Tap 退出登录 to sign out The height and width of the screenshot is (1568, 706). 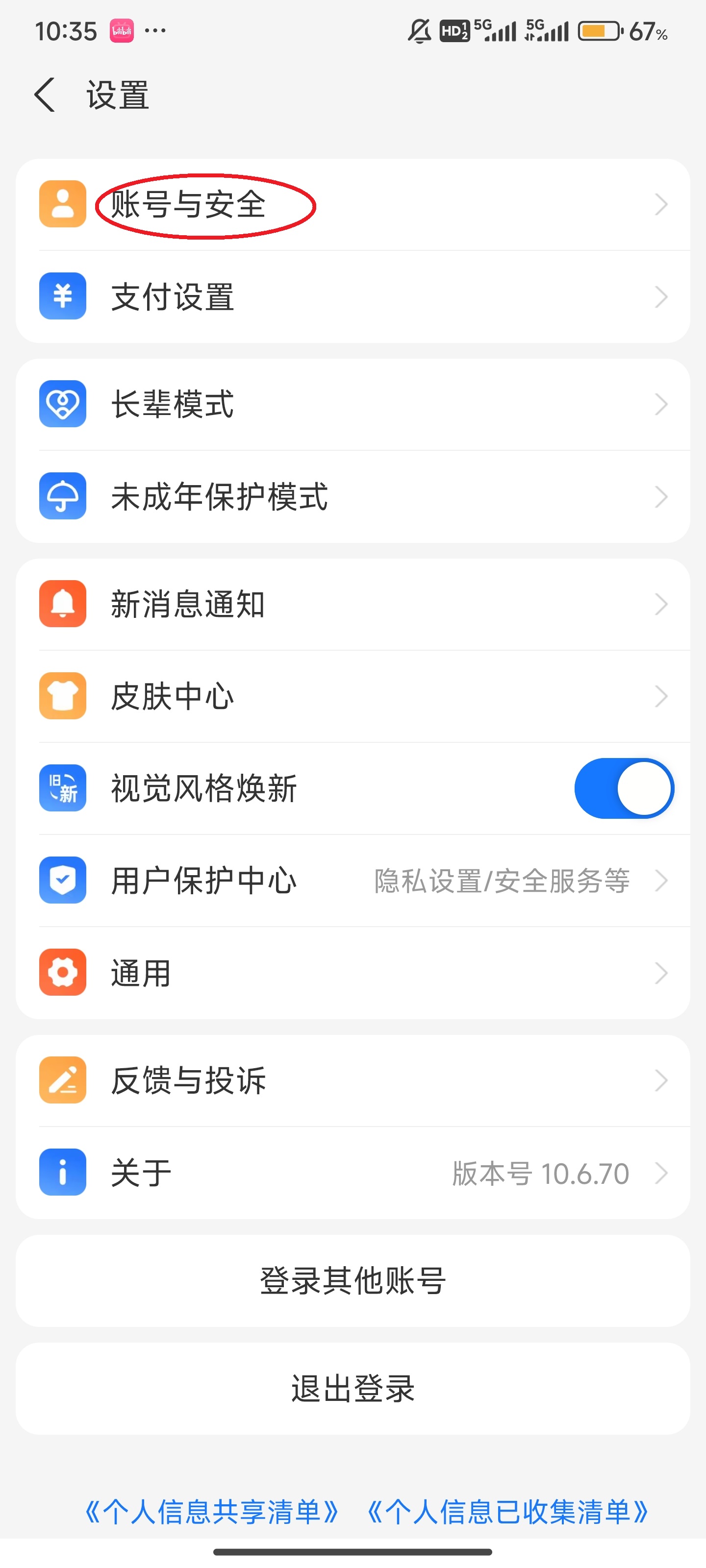[x=352, y=1389]
